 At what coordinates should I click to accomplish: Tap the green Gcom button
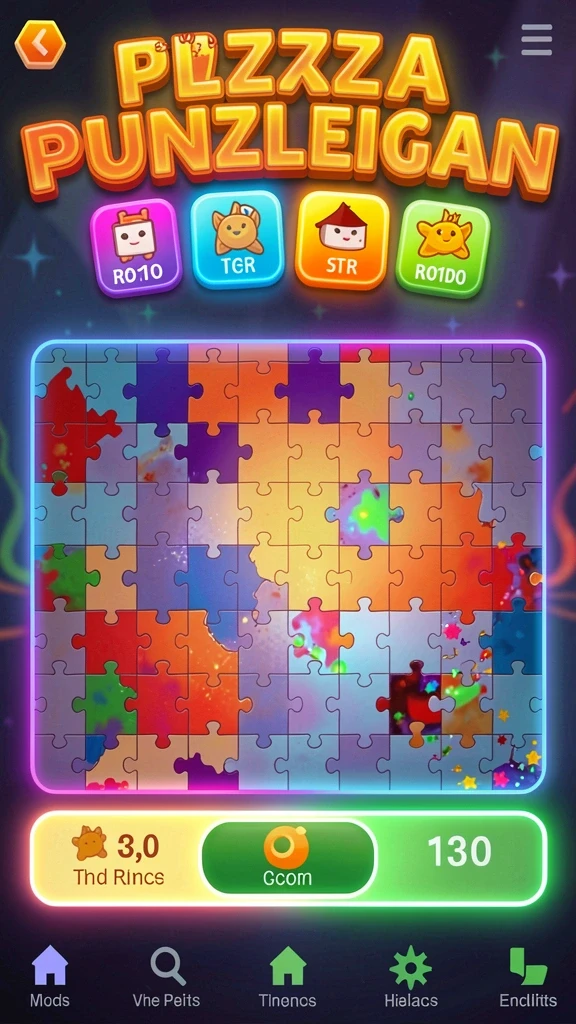click(x=287, y=857)
